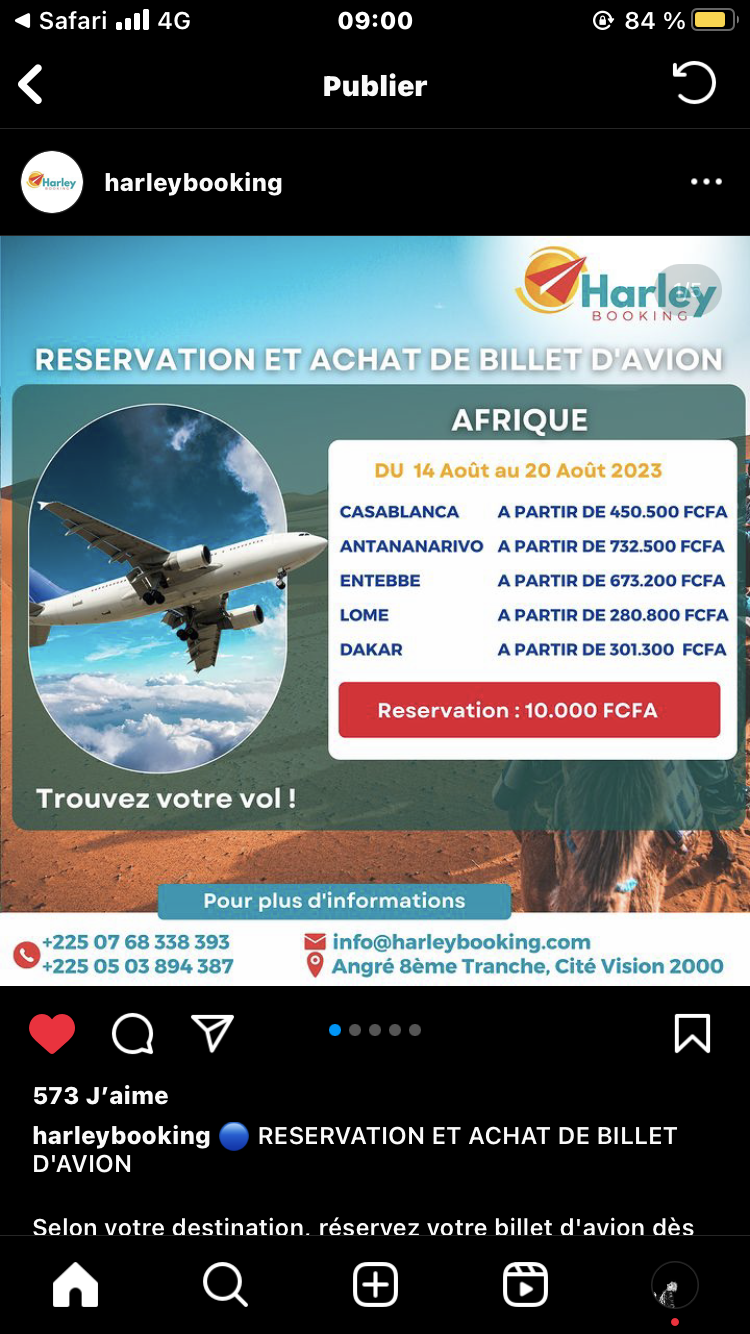Open the post's three-dot options menu
This screenshot has height=1334, width=750.
706,182
